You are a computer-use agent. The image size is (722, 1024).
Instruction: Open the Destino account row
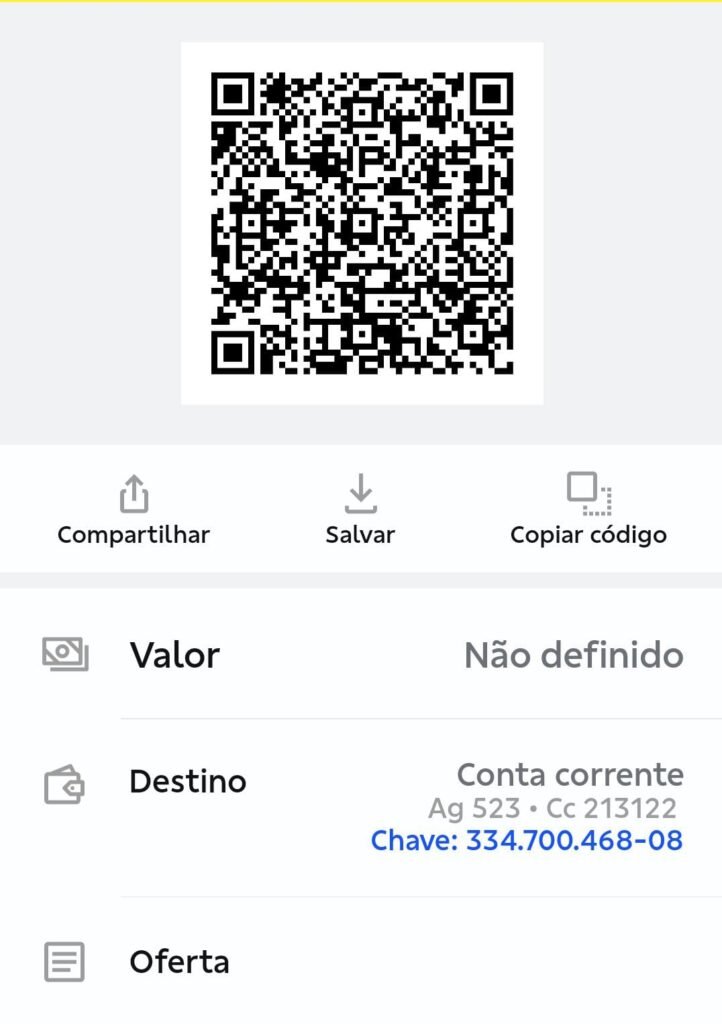click(x=361, y=806)
